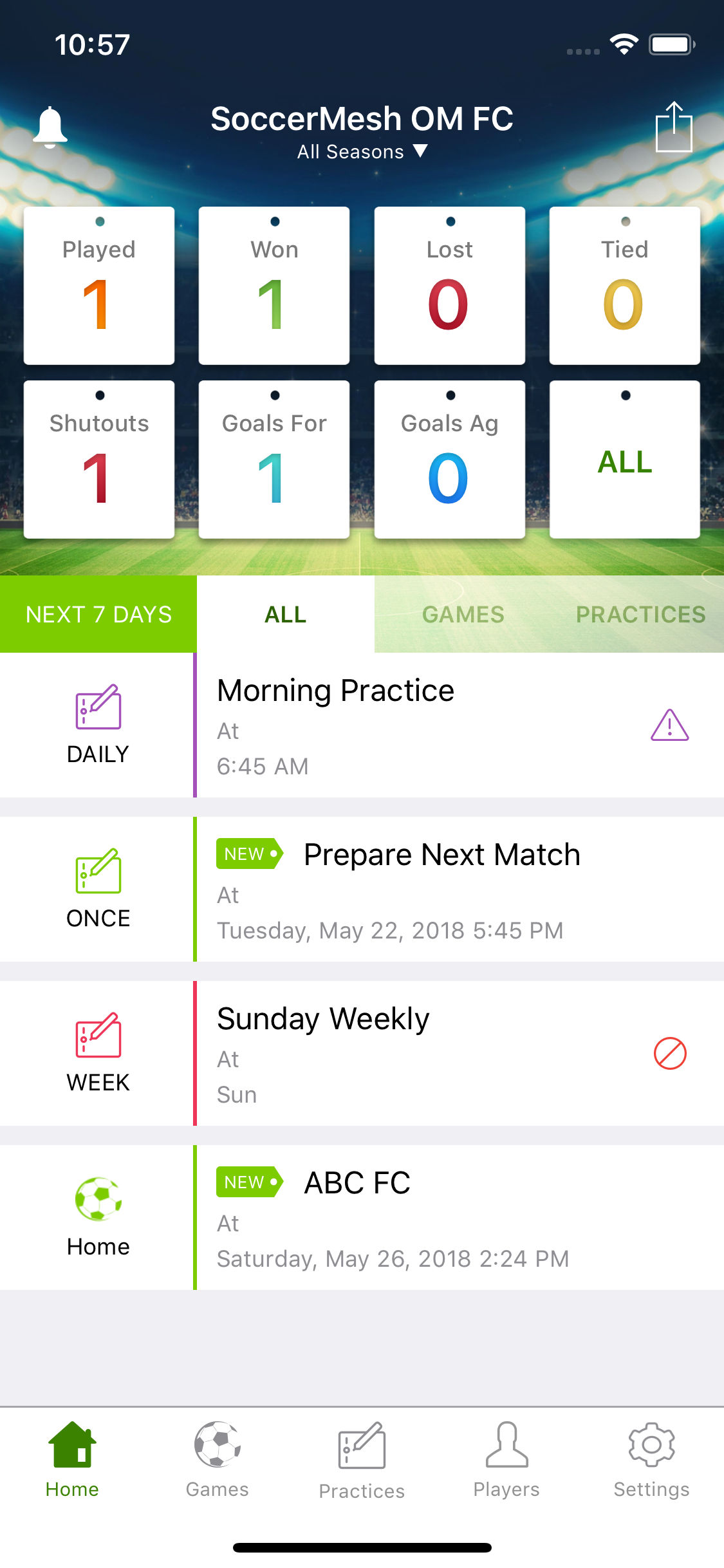Screen dimensions: 724x1568
Task: Go to the Practices tab
Action: pos(362,1460)
